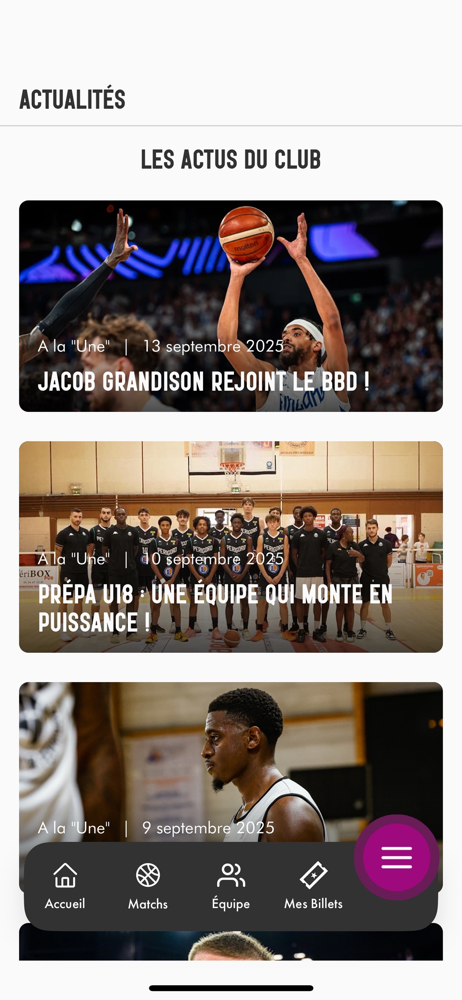This screenshot has width=462, height=1000.
Task: Open the Jacob Grandison news article
Action: click(230, 306)
